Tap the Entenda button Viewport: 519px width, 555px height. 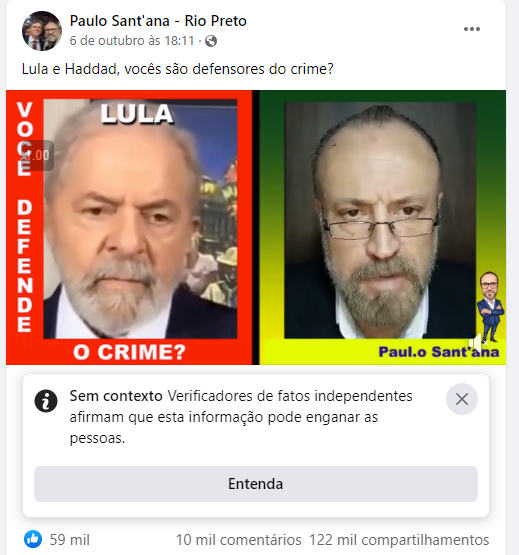click(x=256, y=484)
